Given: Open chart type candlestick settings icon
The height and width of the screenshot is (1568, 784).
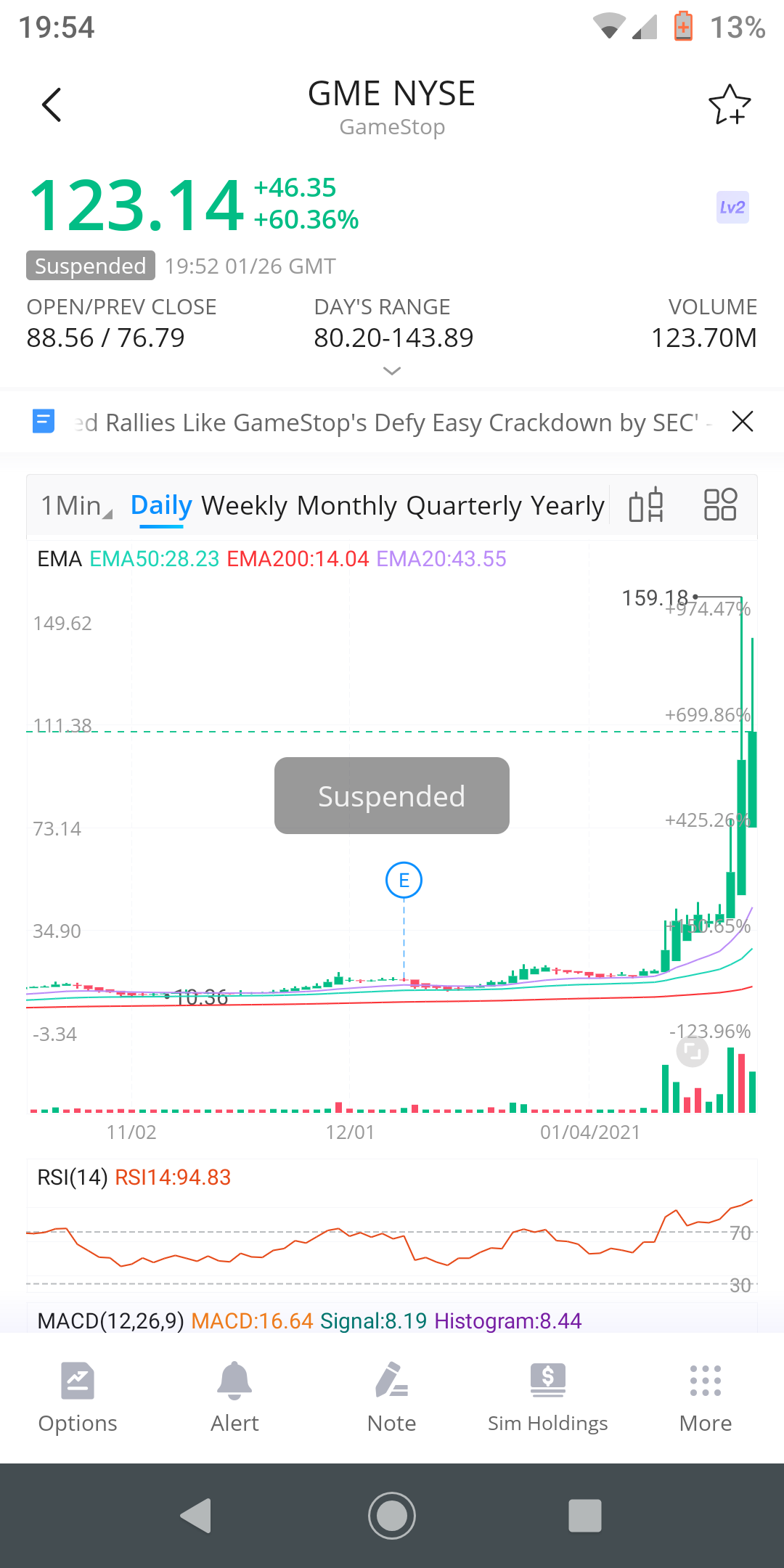Looking at the screenshot, I should coord(645,505).
